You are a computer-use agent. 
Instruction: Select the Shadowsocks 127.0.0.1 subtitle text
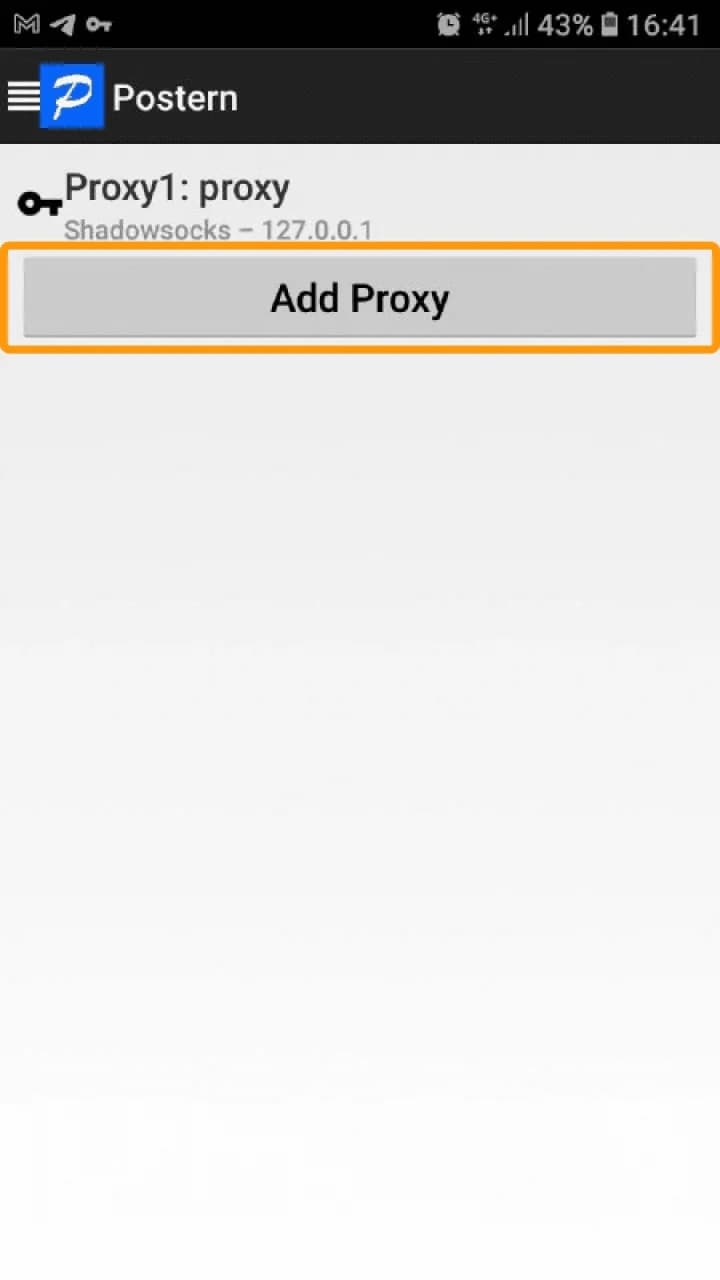tap(219, 230)
